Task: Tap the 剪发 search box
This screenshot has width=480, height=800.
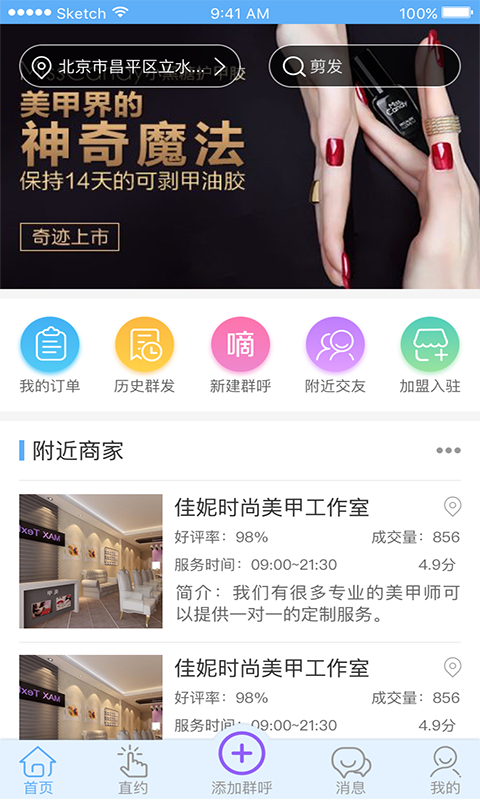Action: click(364, 66)
